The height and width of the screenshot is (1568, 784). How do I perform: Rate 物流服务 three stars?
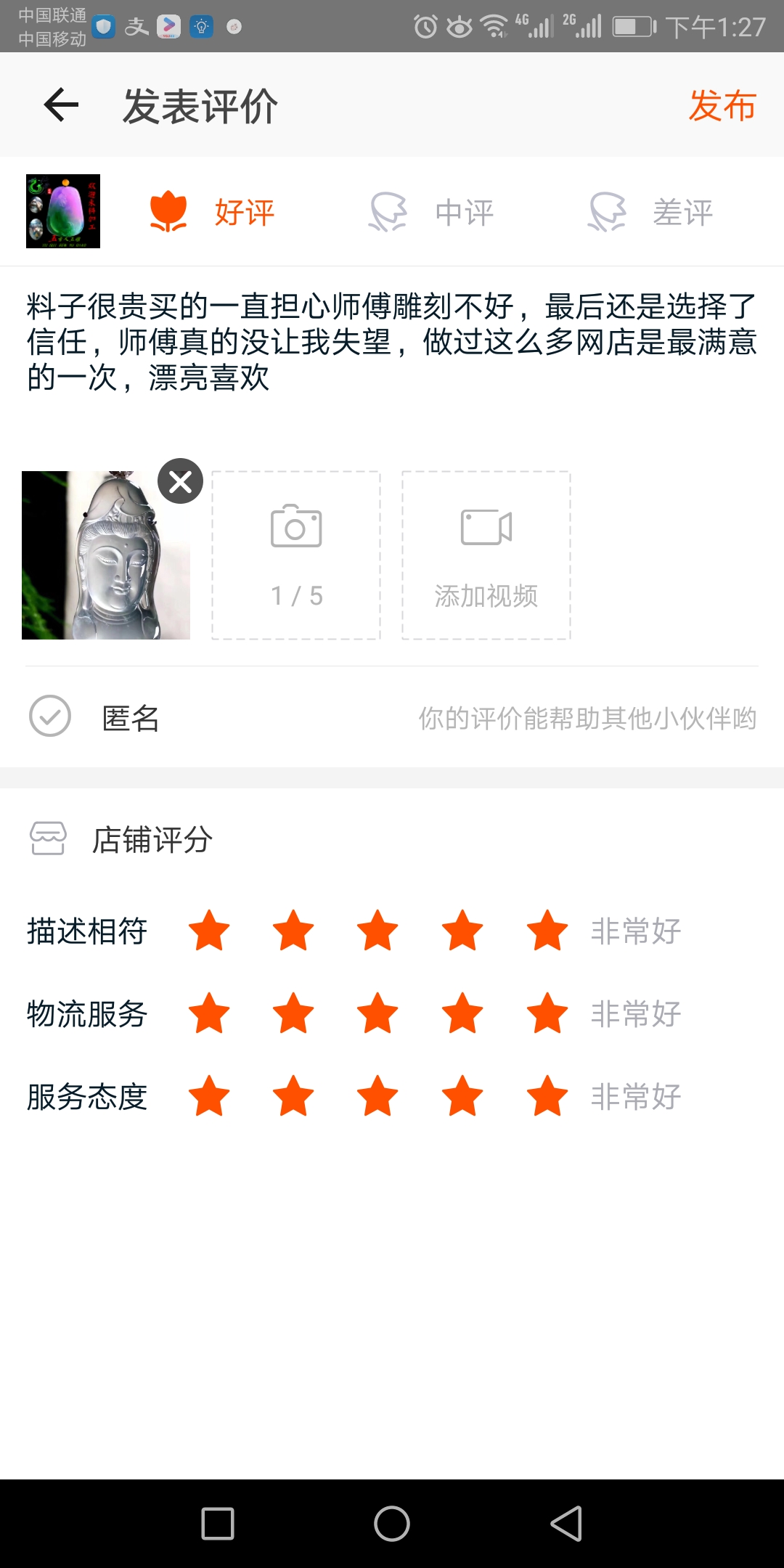tap(377, 1013)
